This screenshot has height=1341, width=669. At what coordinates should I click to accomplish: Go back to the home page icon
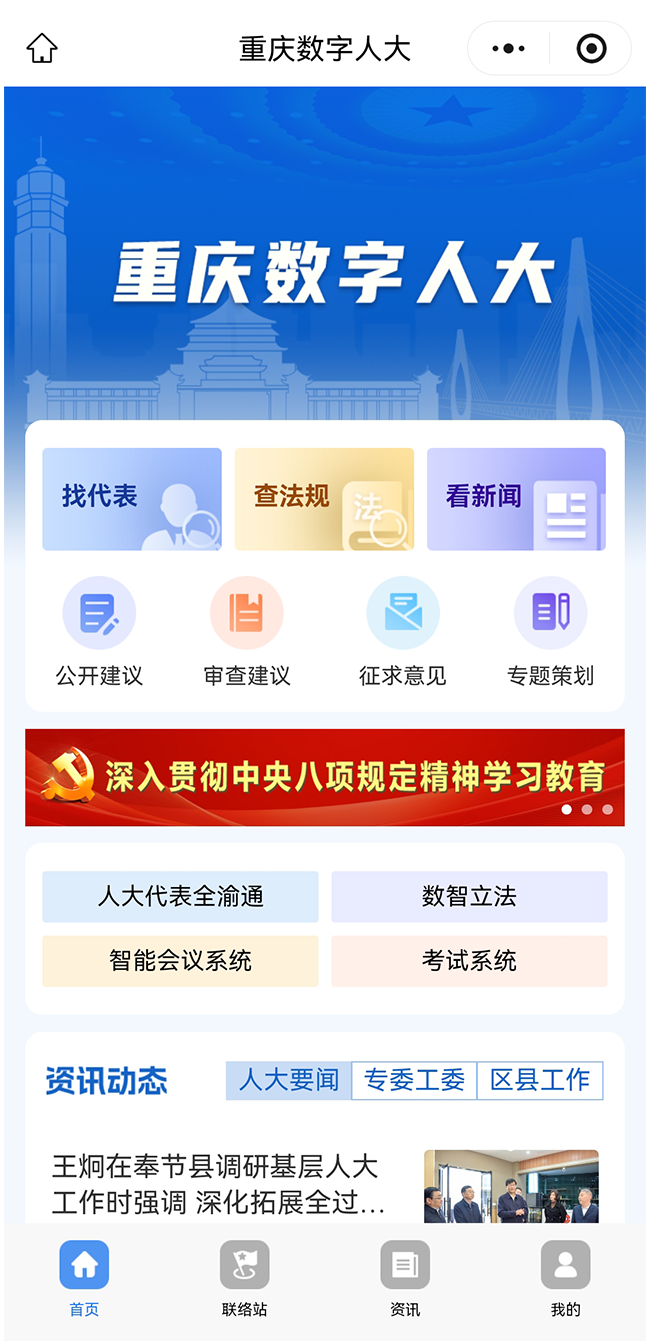click(x=42, y=48)
